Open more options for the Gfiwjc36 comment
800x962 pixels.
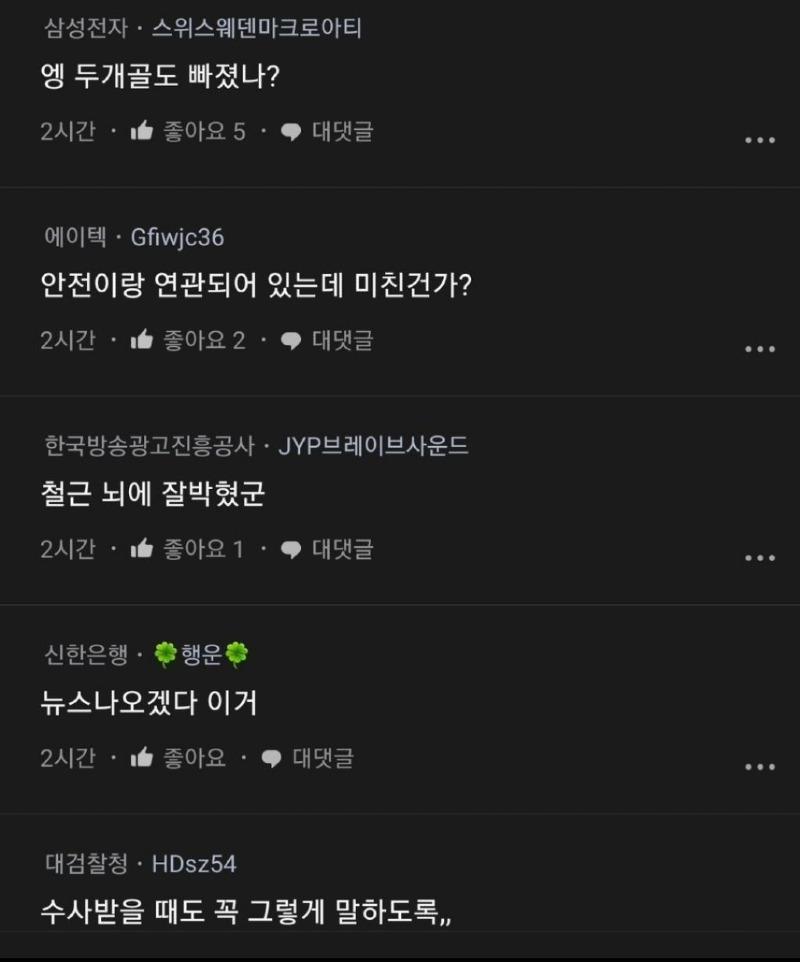[x=760, y=349]
